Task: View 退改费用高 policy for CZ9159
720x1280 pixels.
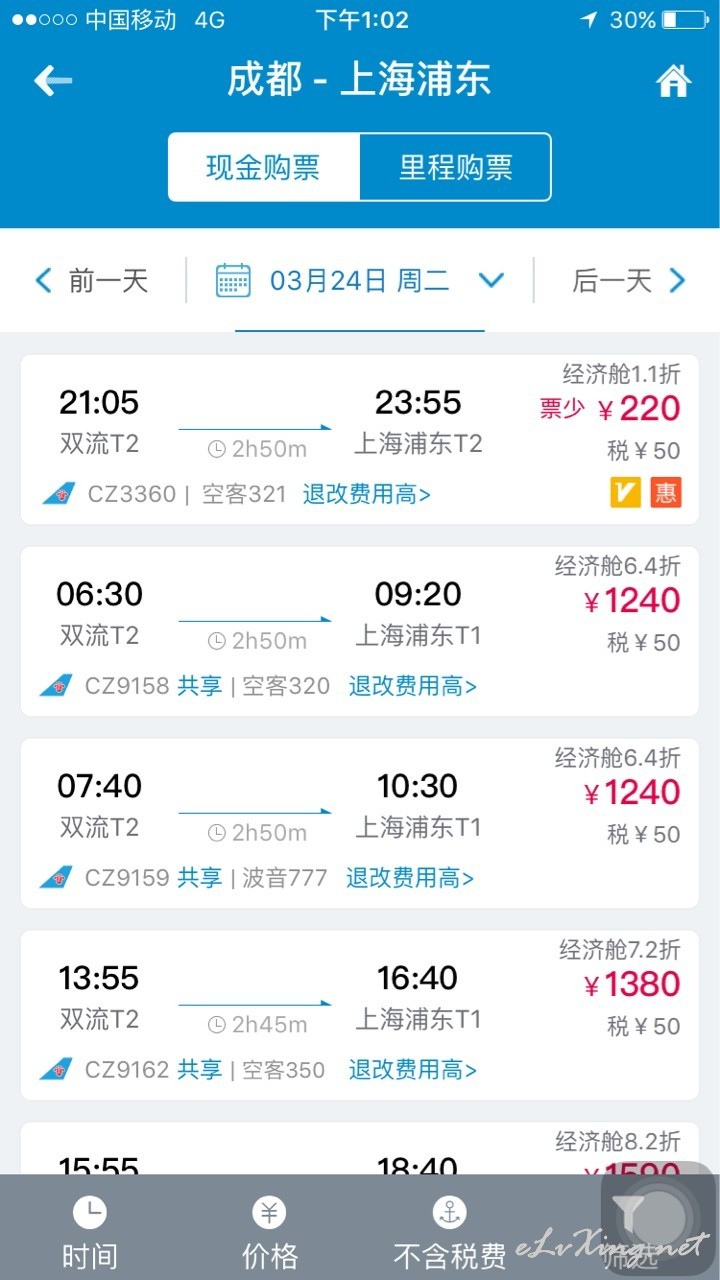Action: pyautogui.click(x=410, y=878)
